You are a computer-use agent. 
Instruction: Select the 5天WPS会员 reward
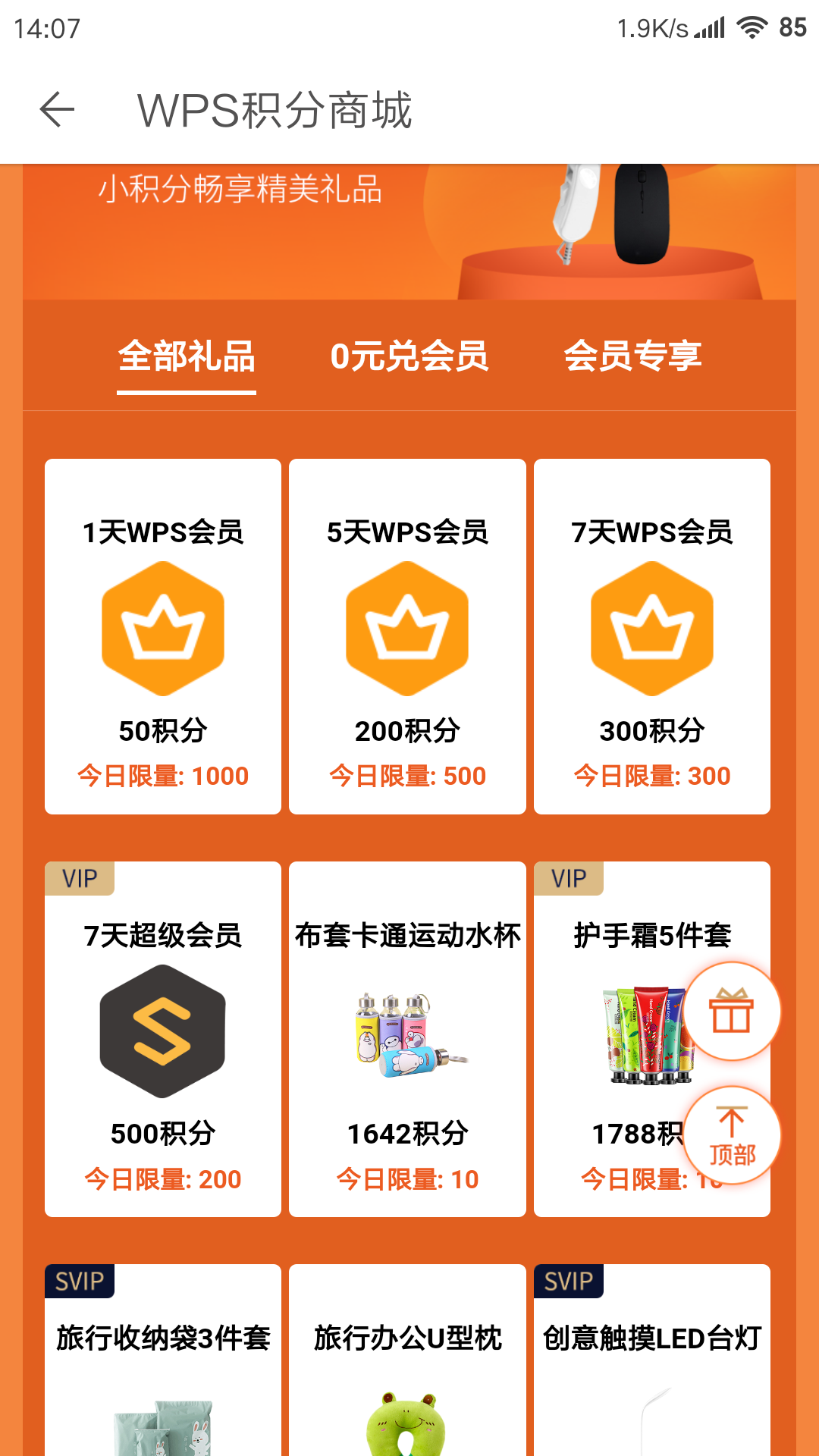click(x=407, y=637)
